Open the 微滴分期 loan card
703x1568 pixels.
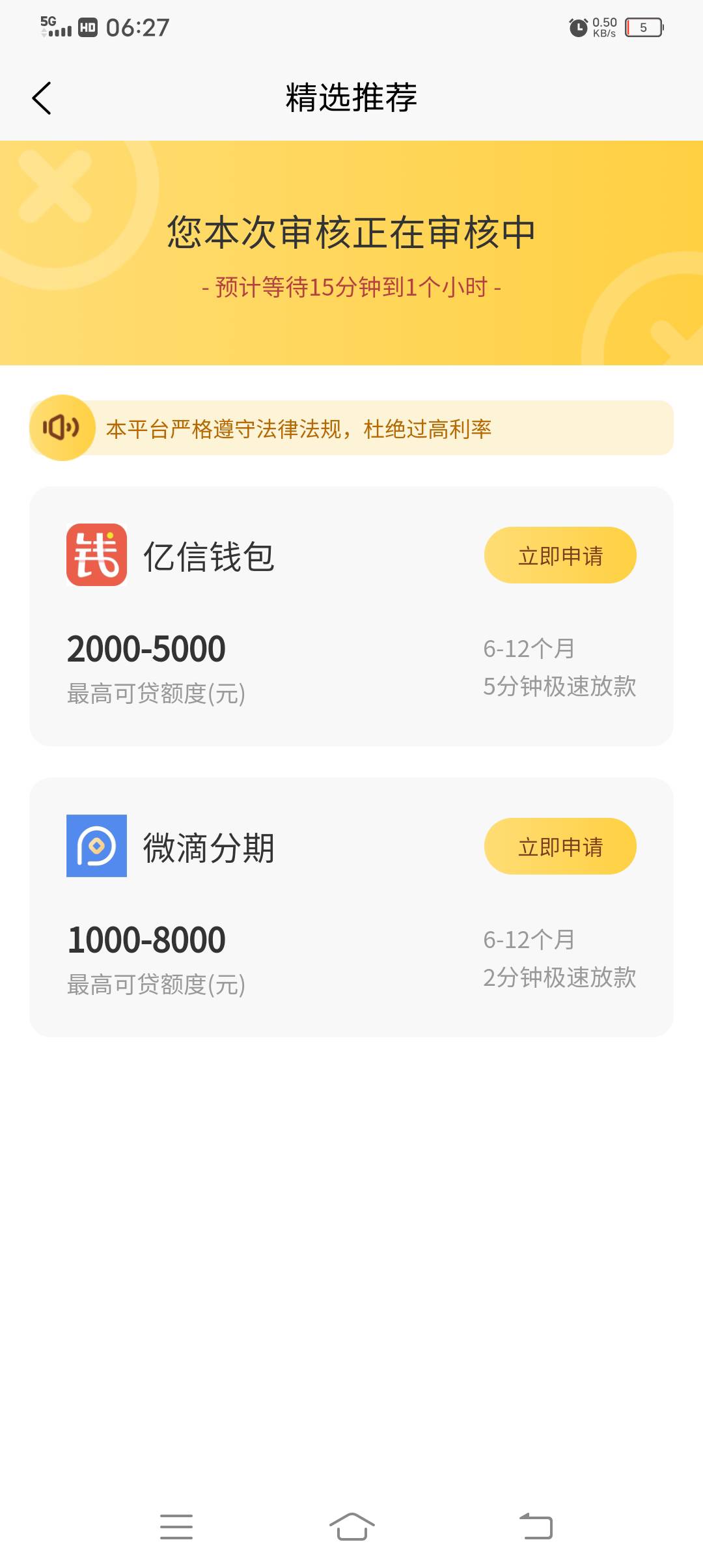(x=351, y=907)
